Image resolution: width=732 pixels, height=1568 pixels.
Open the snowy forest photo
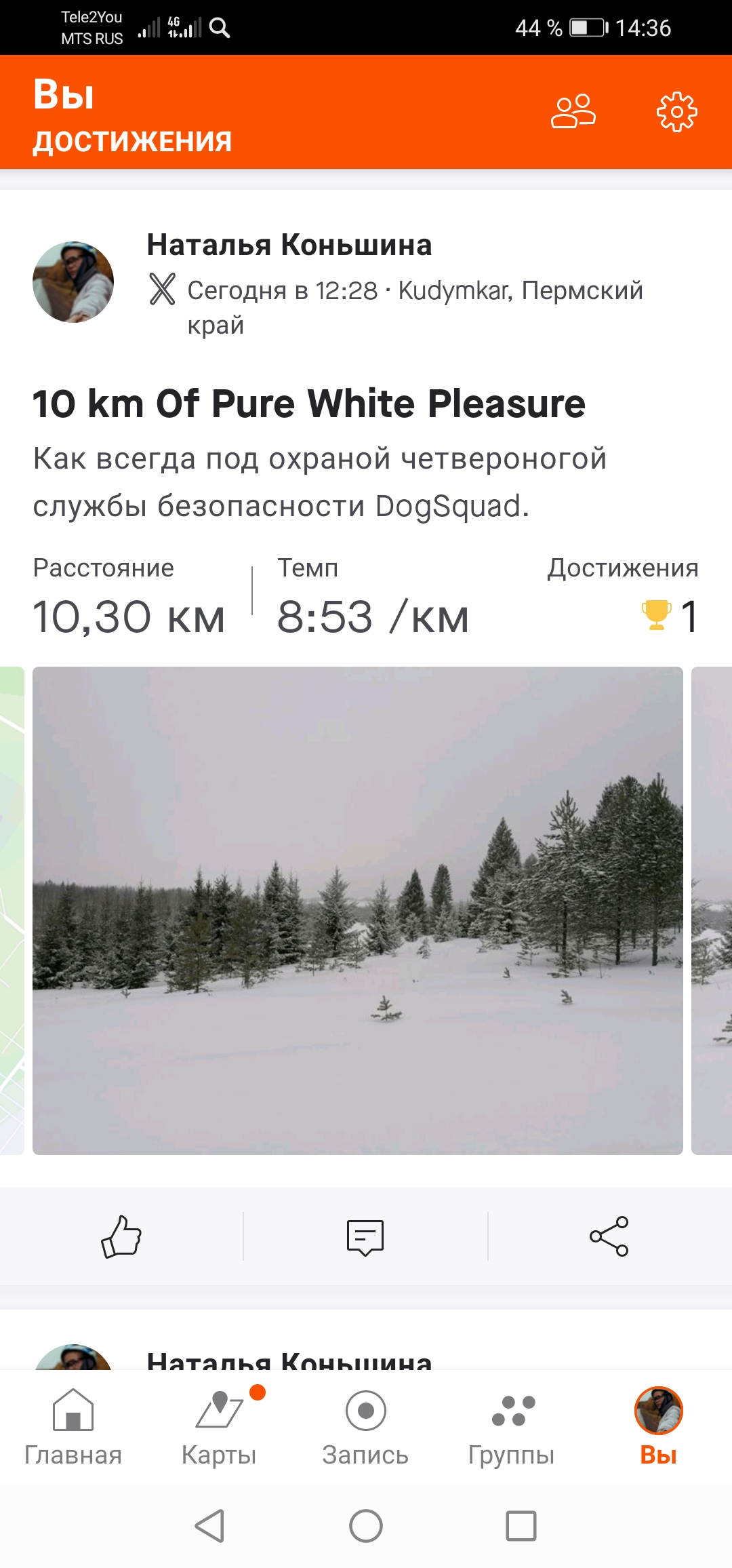358,910
